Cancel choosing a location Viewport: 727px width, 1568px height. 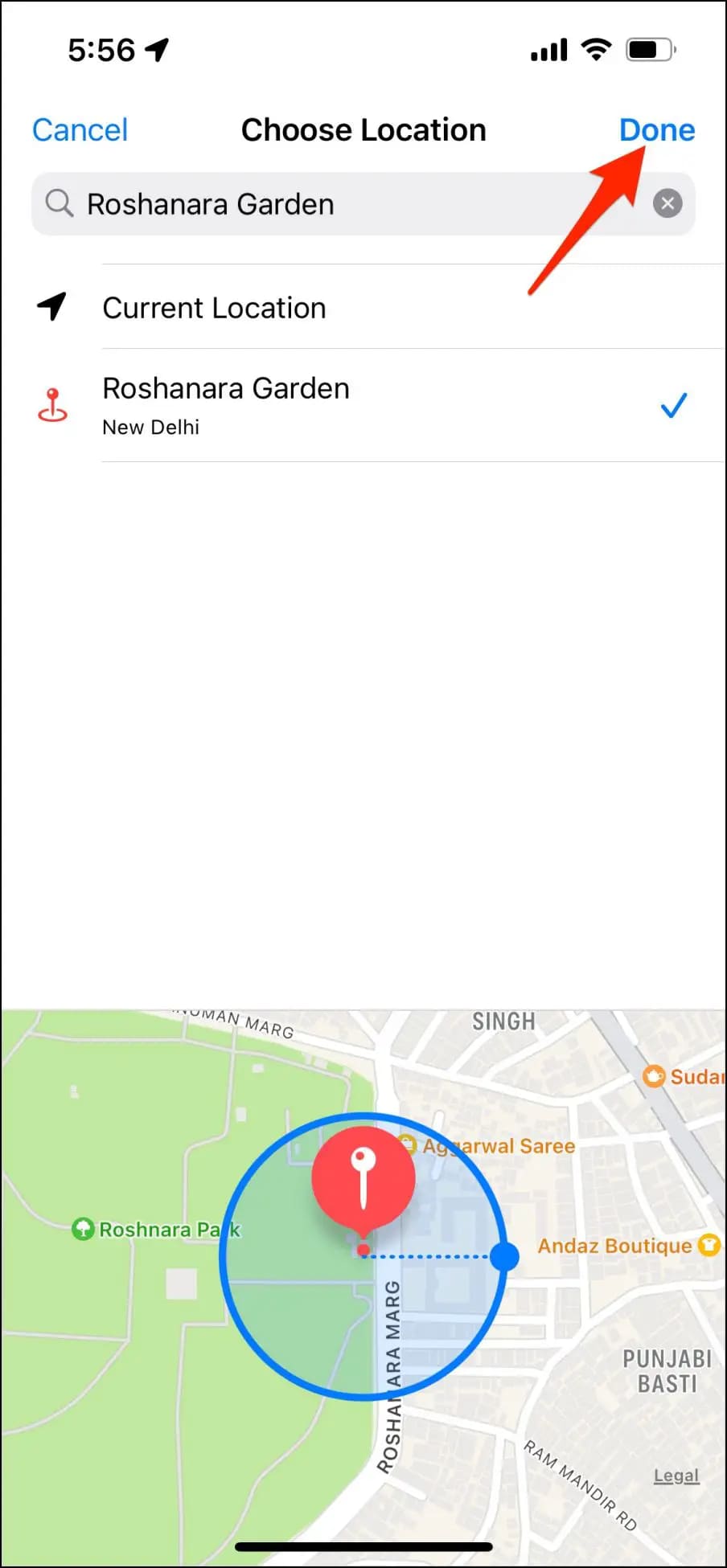(80, 130)
